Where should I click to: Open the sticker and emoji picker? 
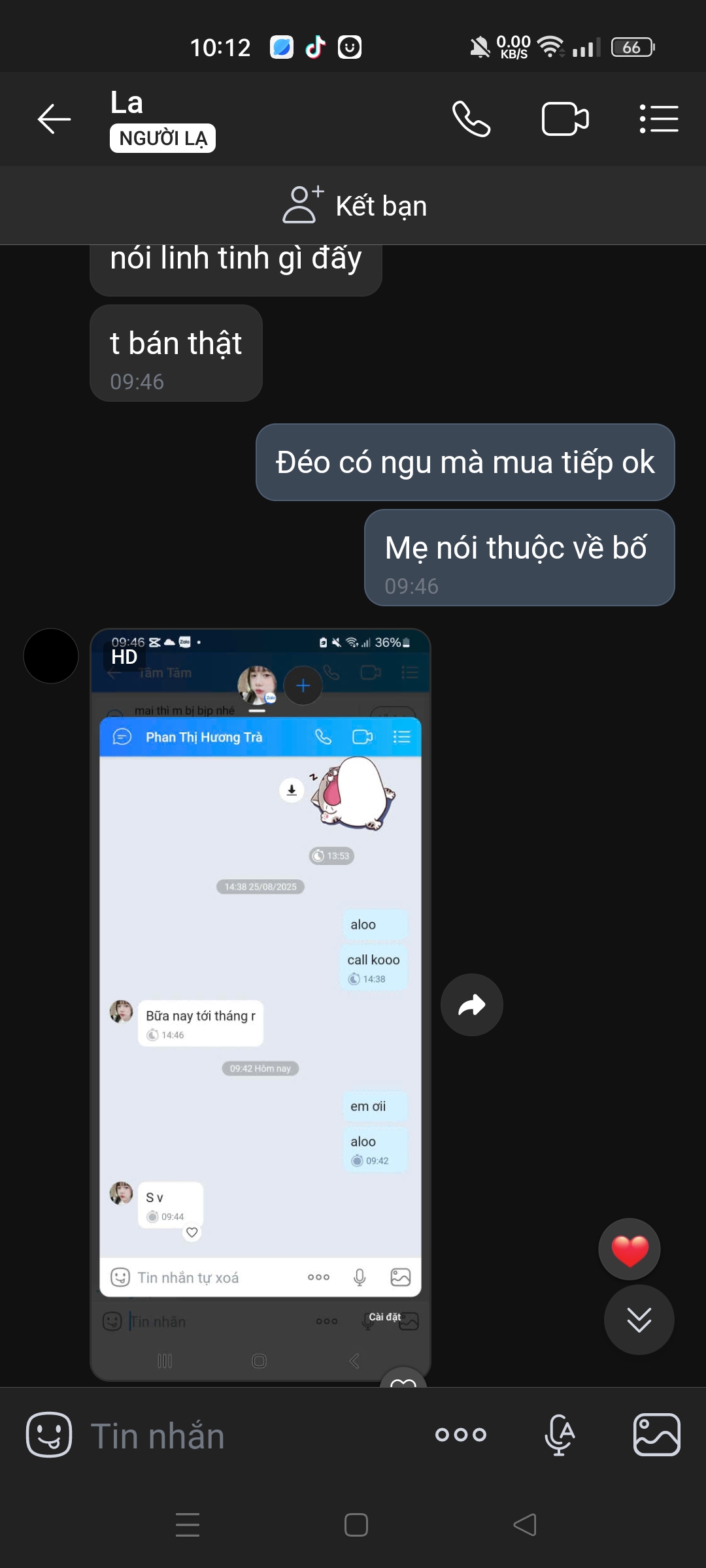[49, 1435]
